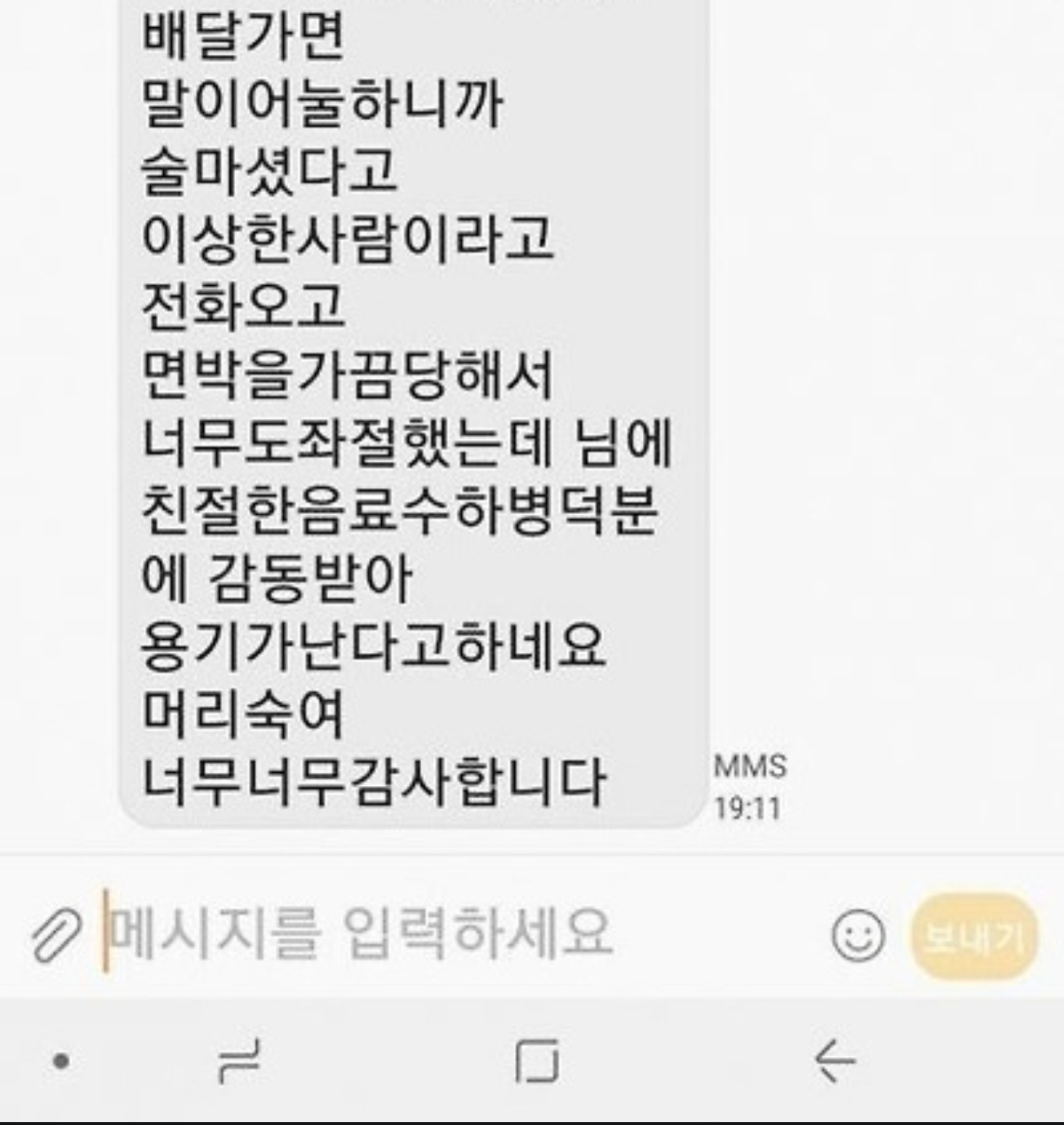Open recent apps from navigation bar
Screen dimensions: 1064x1125
pos(239,1061)
